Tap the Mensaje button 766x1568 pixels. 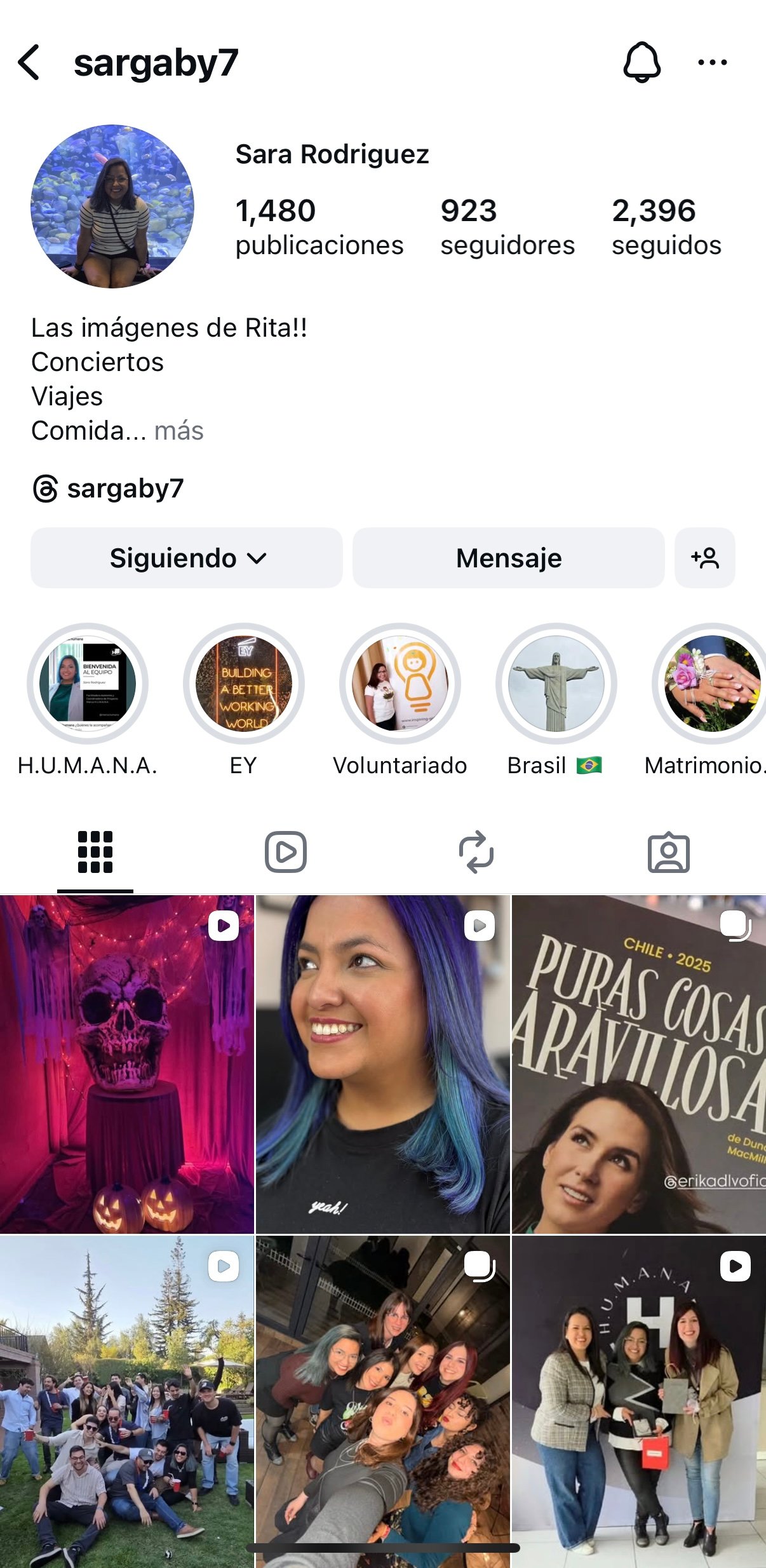pyautogui.click(x=508, y=558)
